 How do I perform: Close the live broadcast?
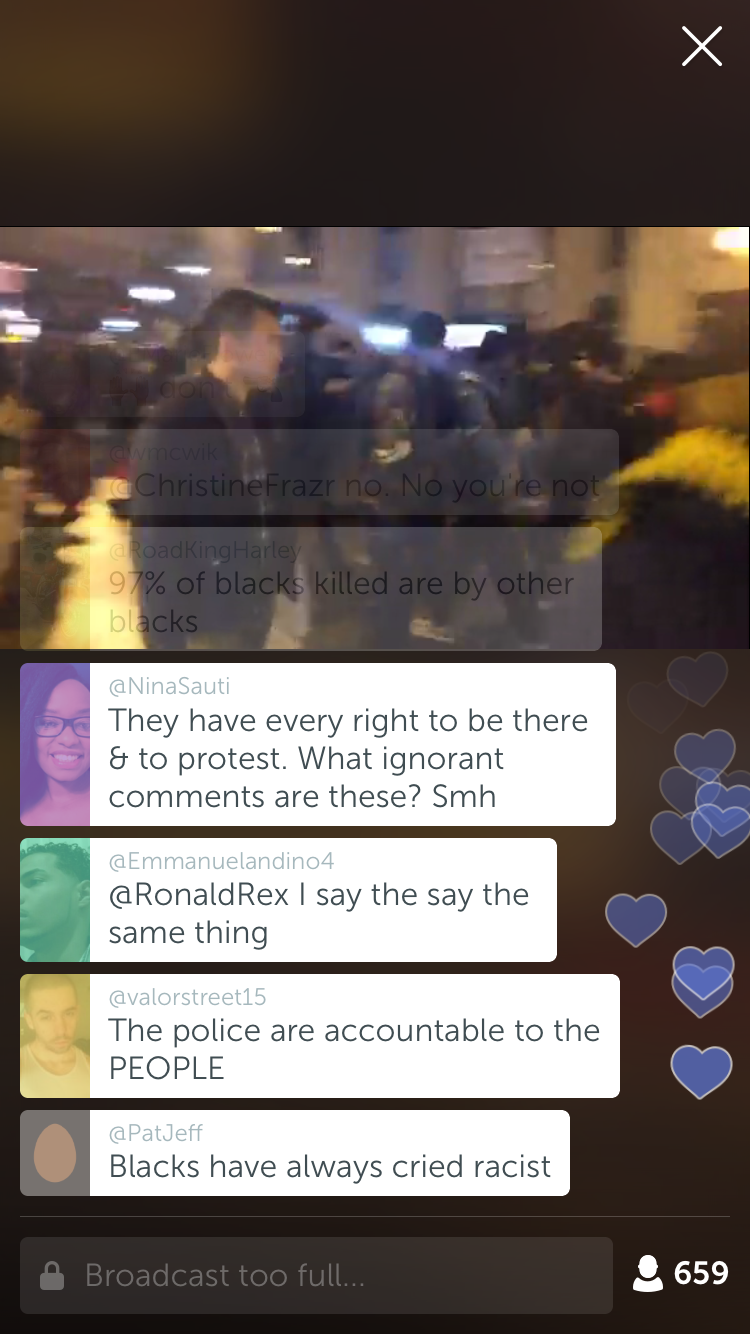pos(701,46)
